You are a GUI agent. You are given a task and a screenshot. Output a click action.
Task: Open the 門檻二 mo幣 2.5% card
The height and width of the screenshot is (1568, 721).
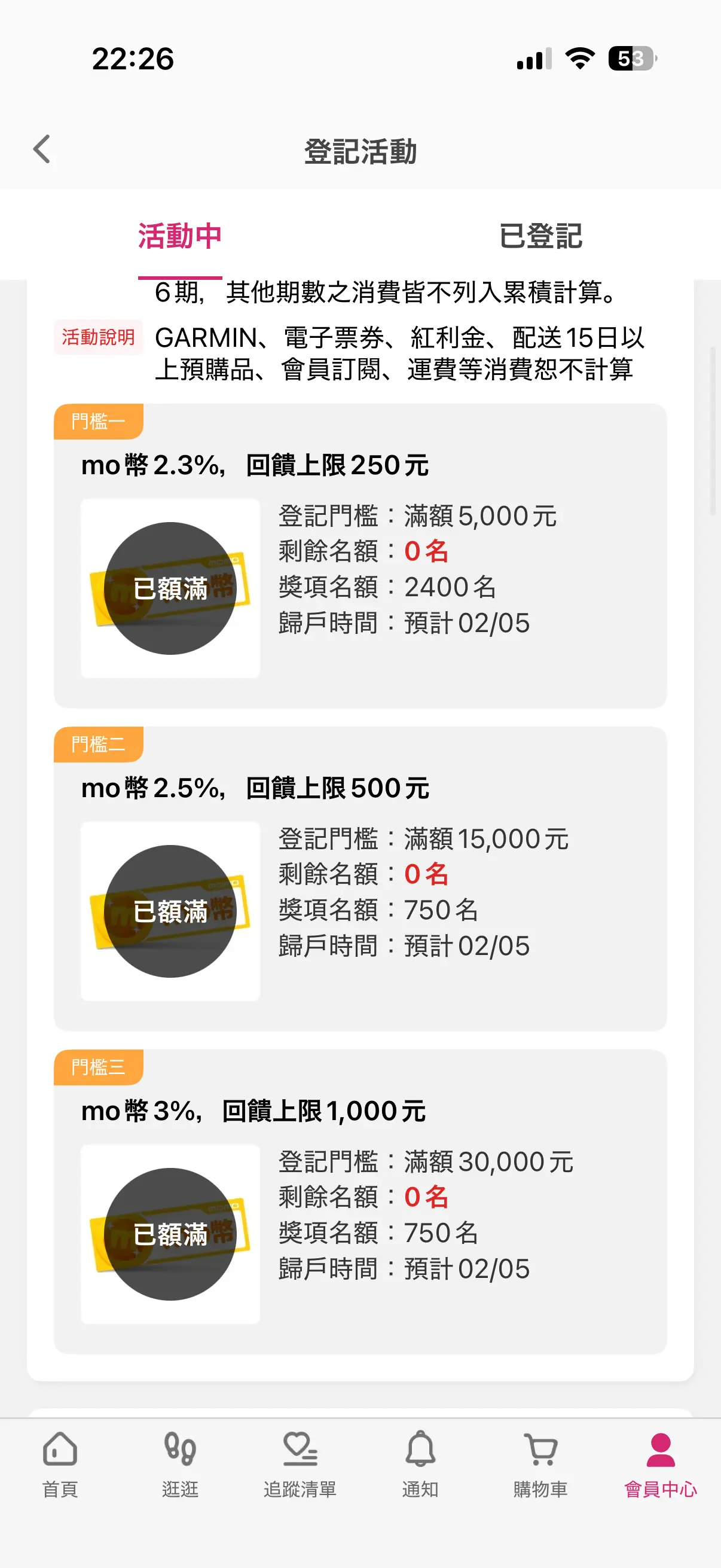pyautogui.click(x=360, y=878)
